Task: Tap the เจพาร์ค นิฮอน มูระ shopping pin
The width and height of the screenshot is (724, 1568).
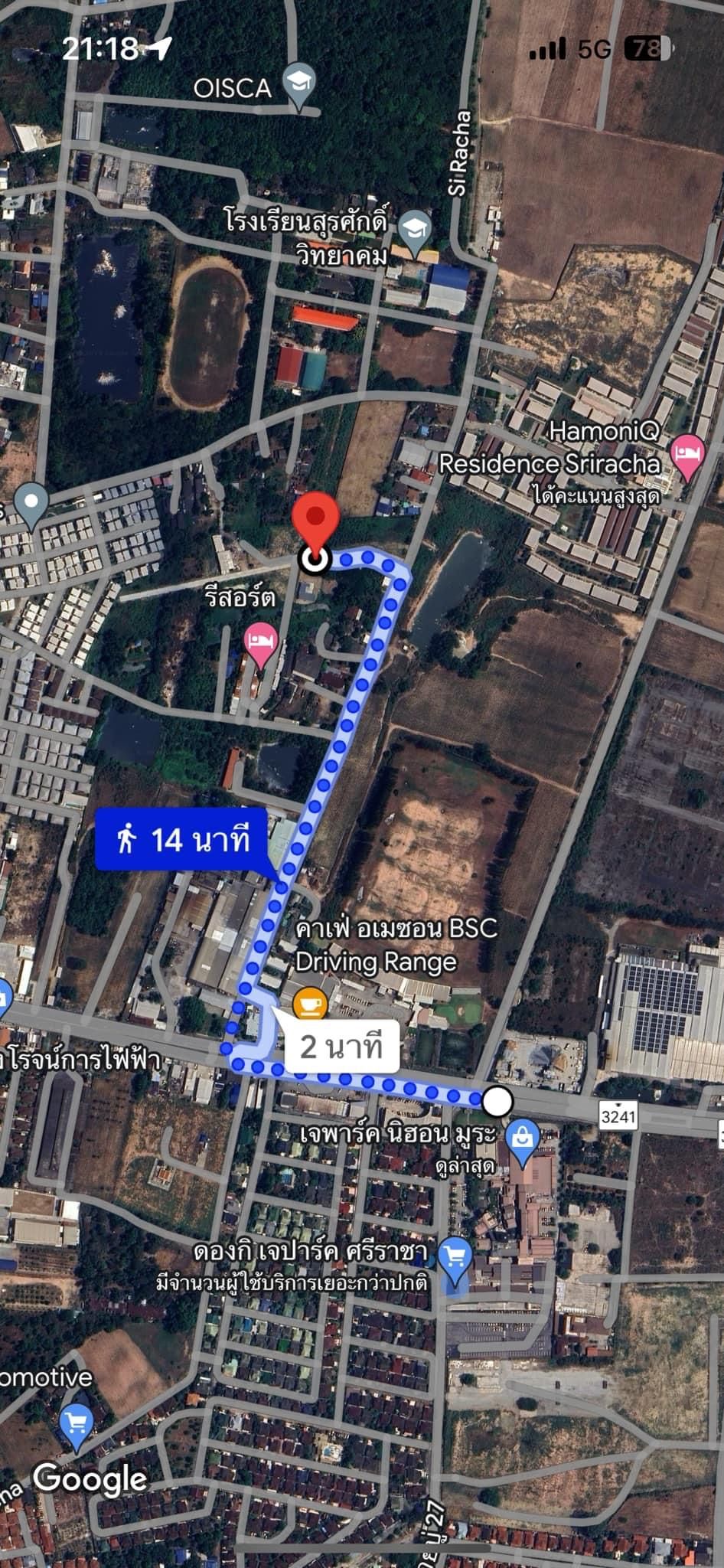Action: coord(523,1141)
